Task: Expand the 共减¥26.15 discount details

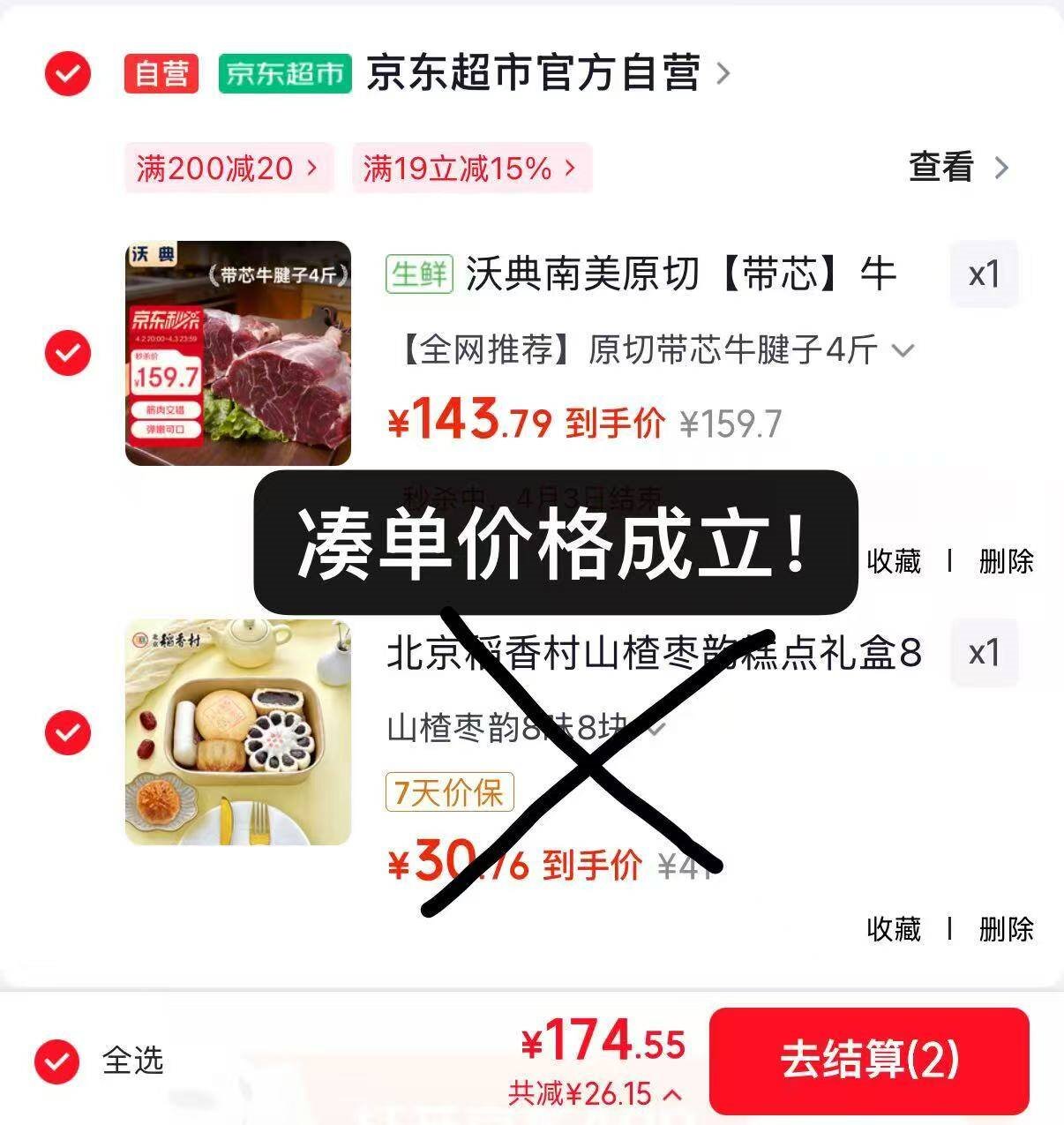Action: pos(595,1094)
